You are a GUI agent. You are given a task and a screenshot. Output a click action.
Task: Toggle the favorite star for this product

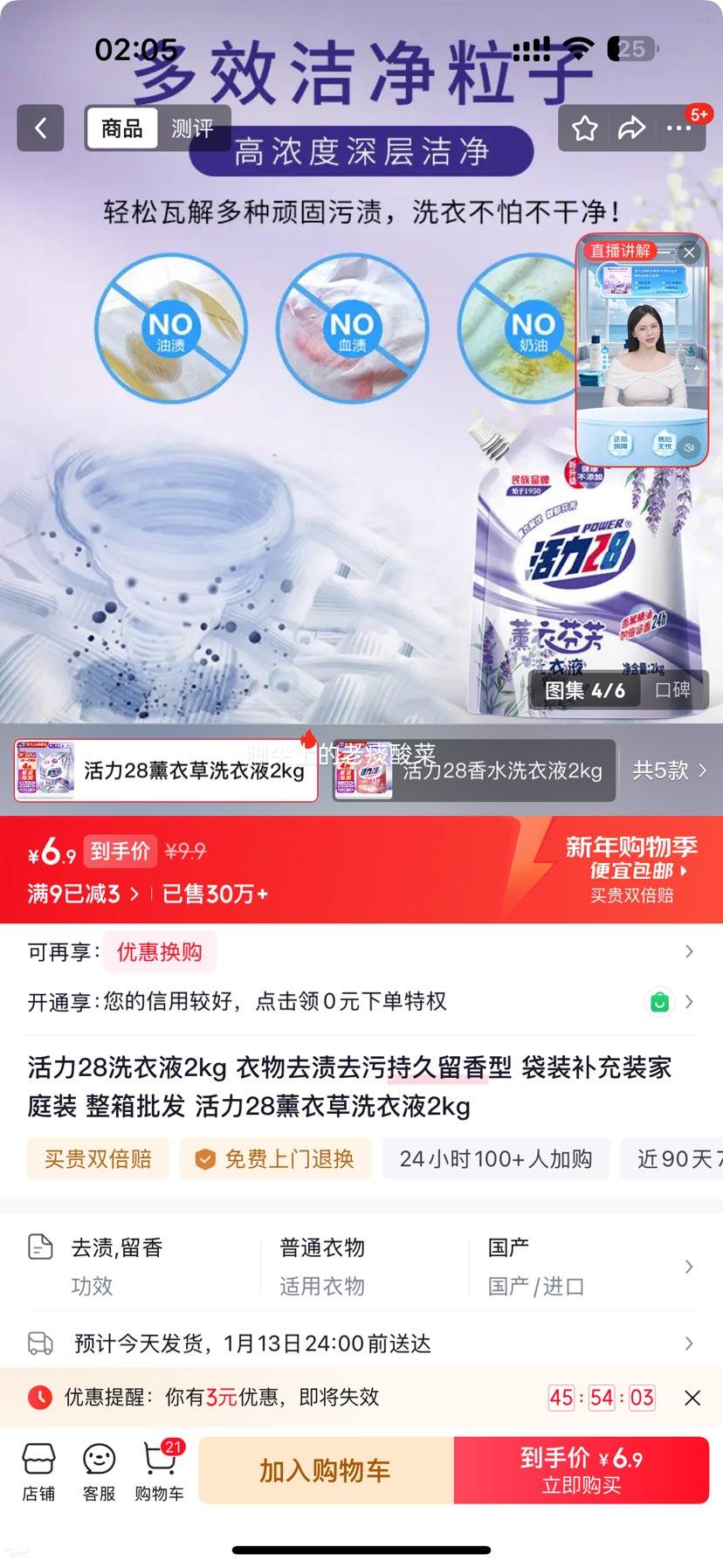point(584,128)
